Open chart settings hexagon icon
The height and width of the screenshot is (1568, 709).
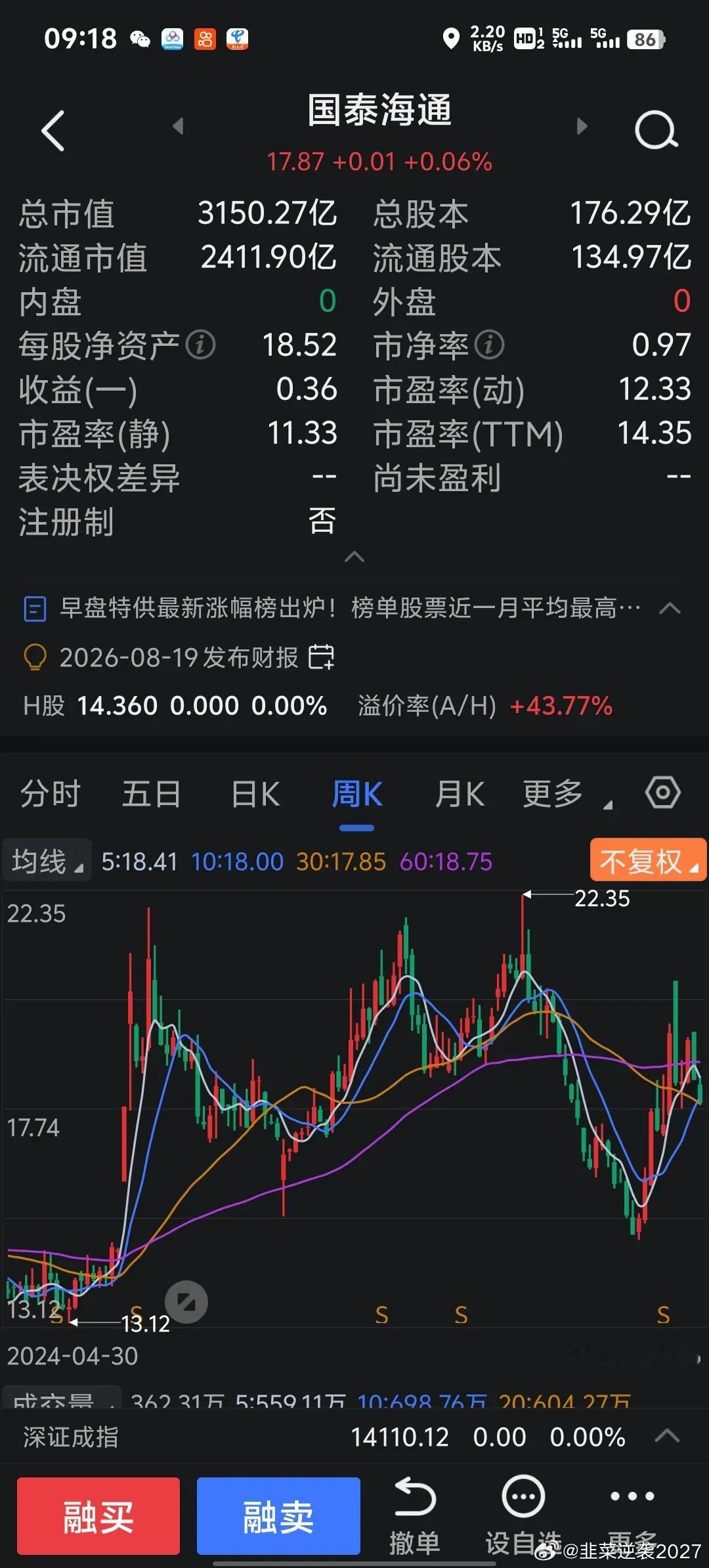663,793
